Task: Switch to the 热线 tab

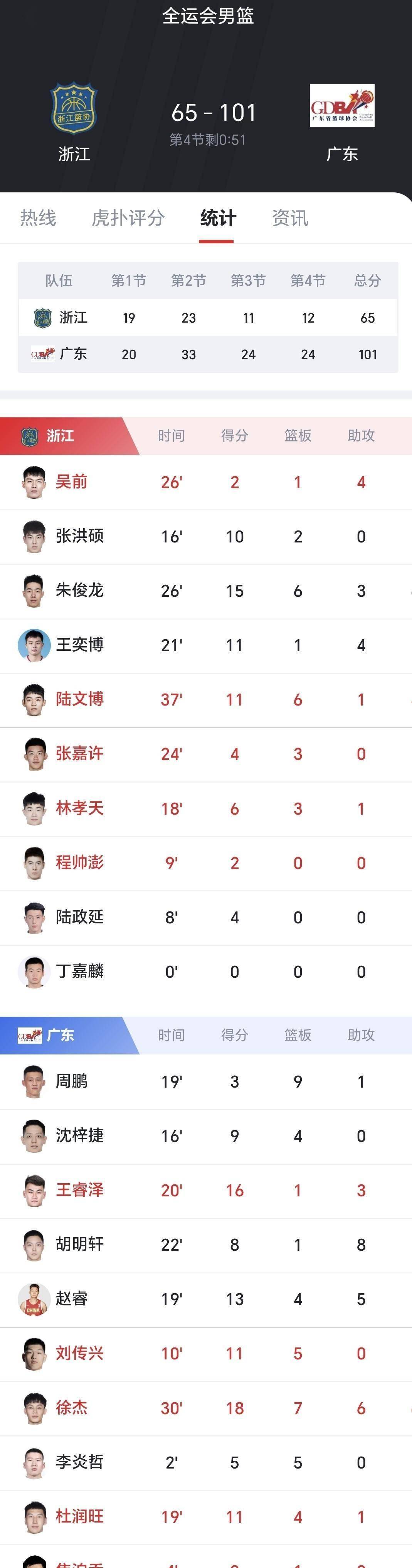Action: 38,218
